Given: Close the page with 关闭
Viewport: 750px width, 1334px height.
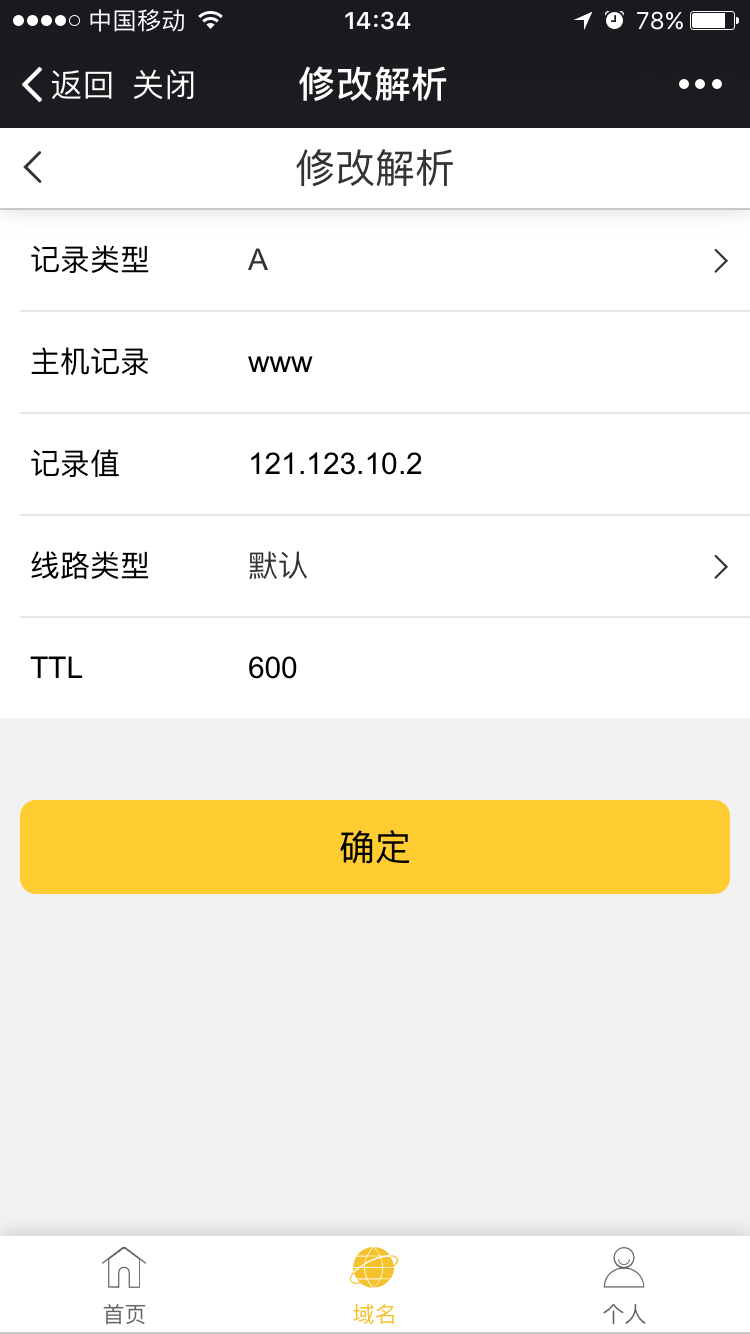Looking at the screenshot, I should pos(164,85).
